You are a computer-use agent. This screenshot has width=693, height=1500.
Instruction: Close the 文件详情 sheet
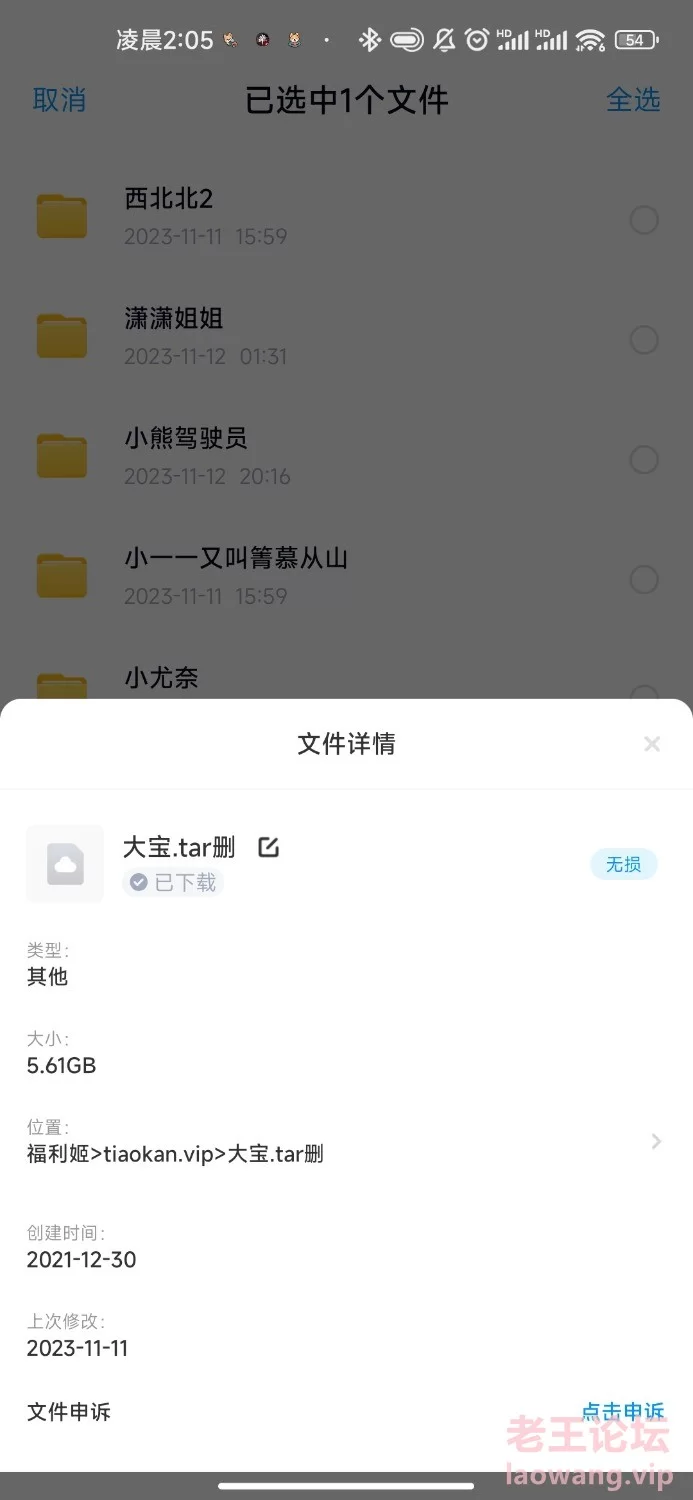click(652, 744)
